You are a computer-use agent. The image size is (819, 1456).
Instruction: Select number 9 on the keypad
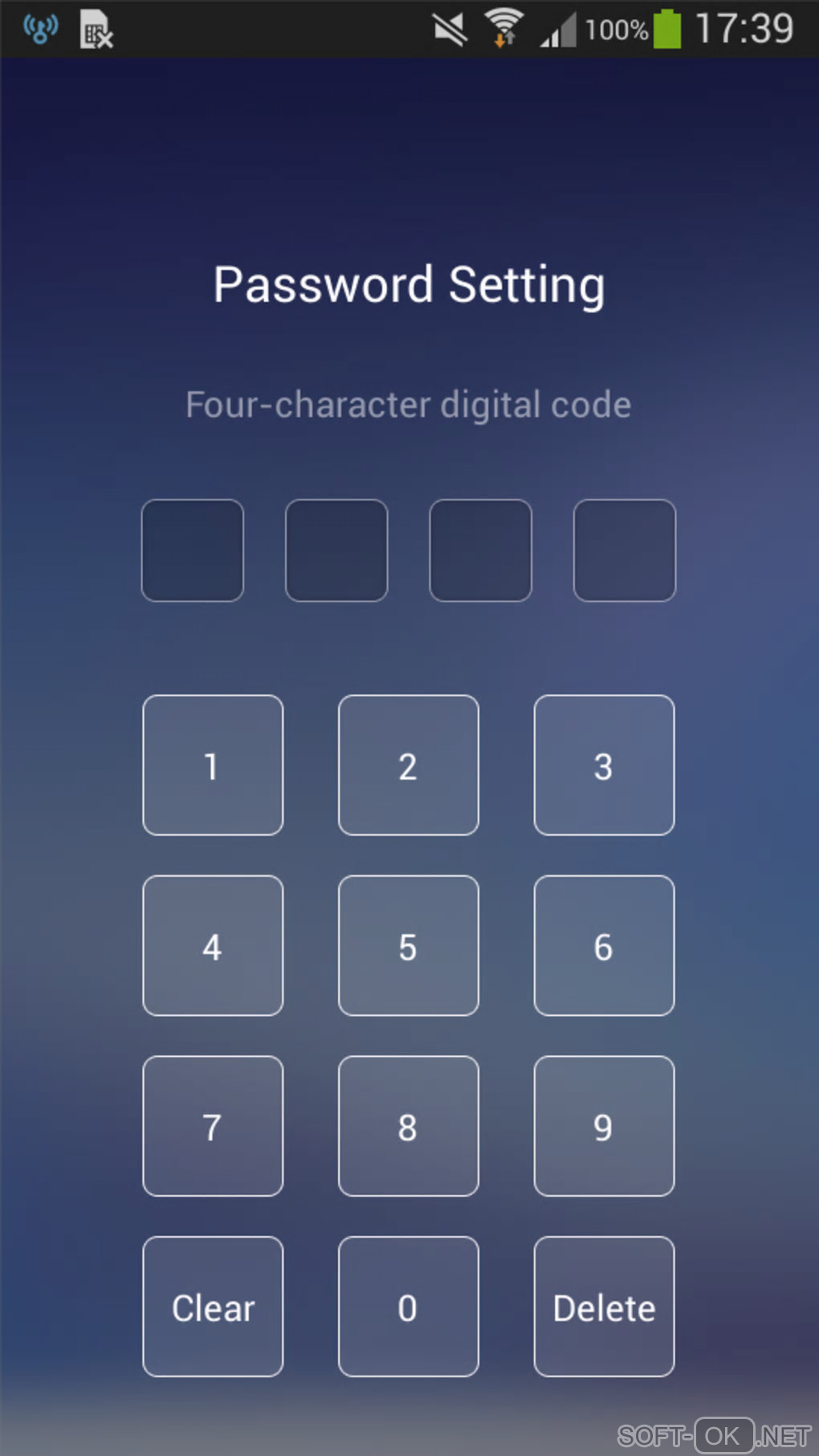point(604,1126)
